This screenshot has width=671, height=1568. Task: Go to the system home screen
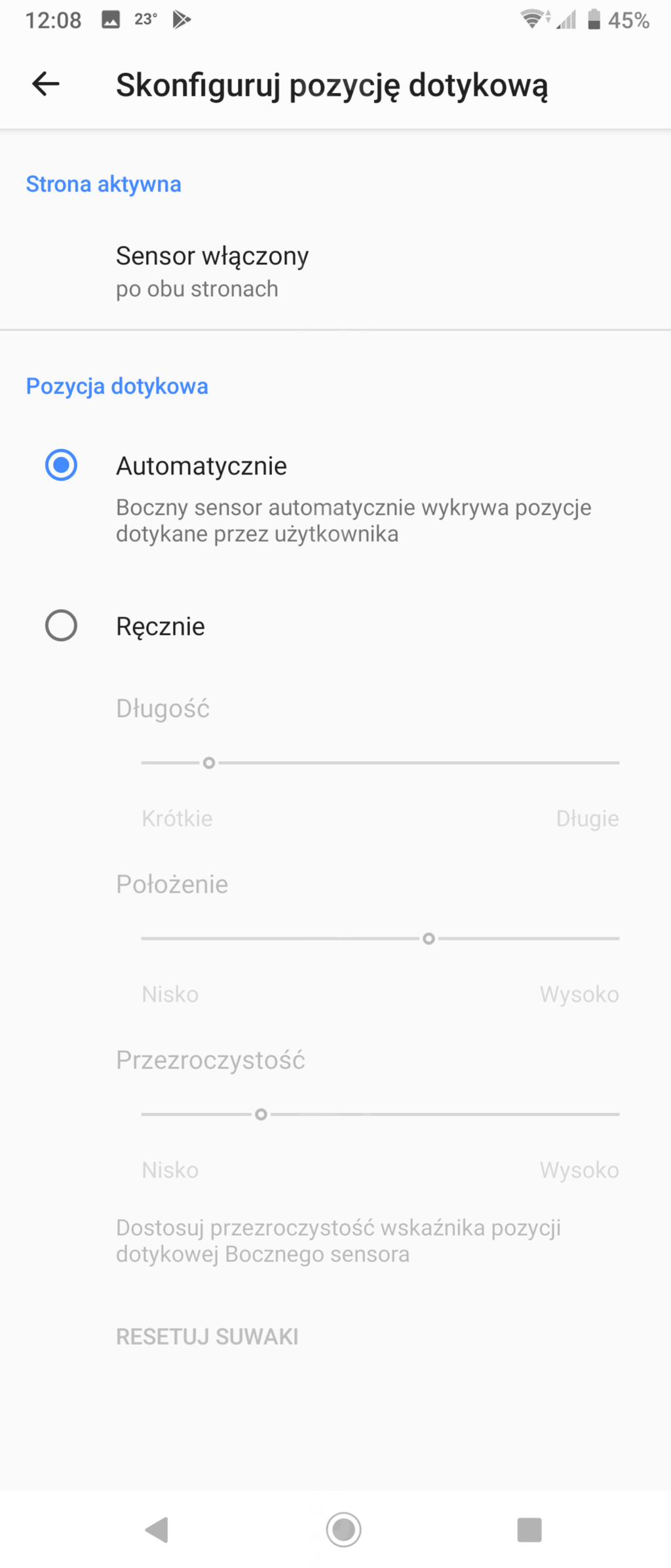click(x=343, y=1530)
